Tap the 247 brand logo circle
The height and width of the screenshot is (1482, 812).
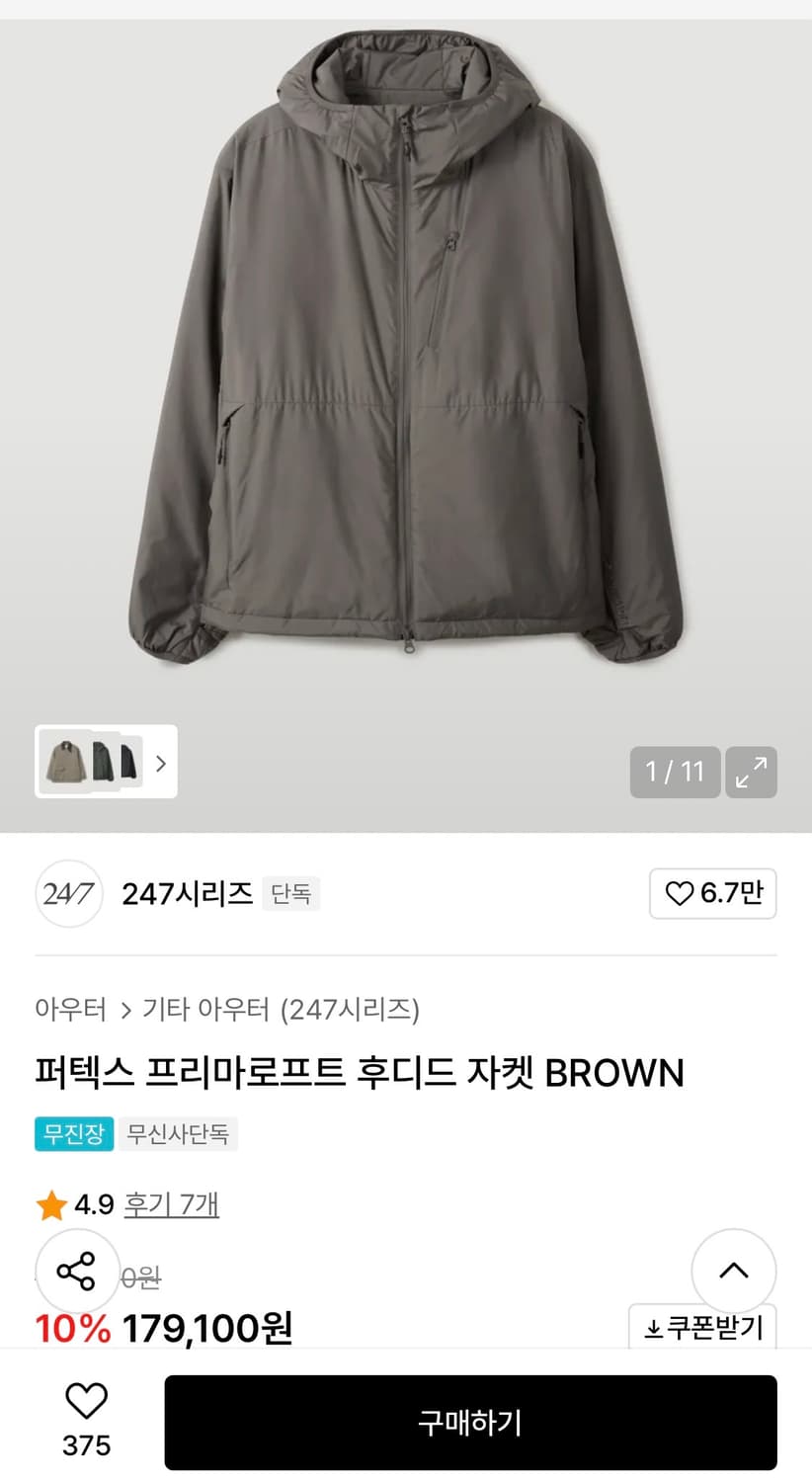[x=68, y=893]
